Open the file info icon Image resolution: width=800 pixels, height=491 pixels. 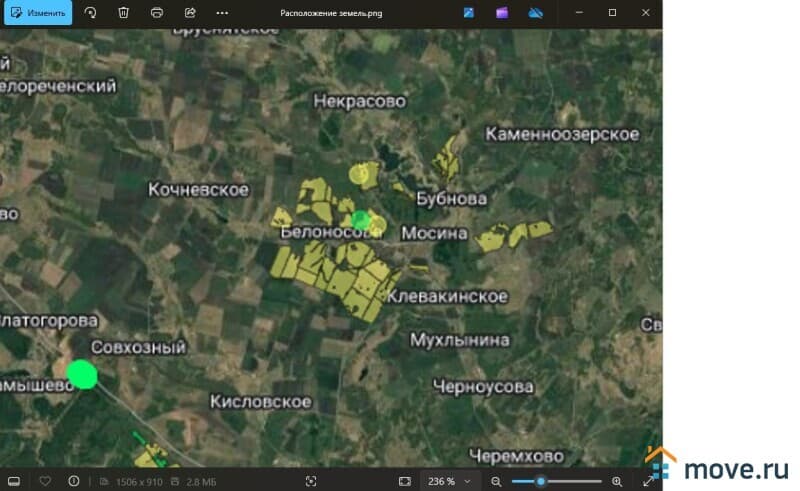pyautogui.click(x=74, y=481)
